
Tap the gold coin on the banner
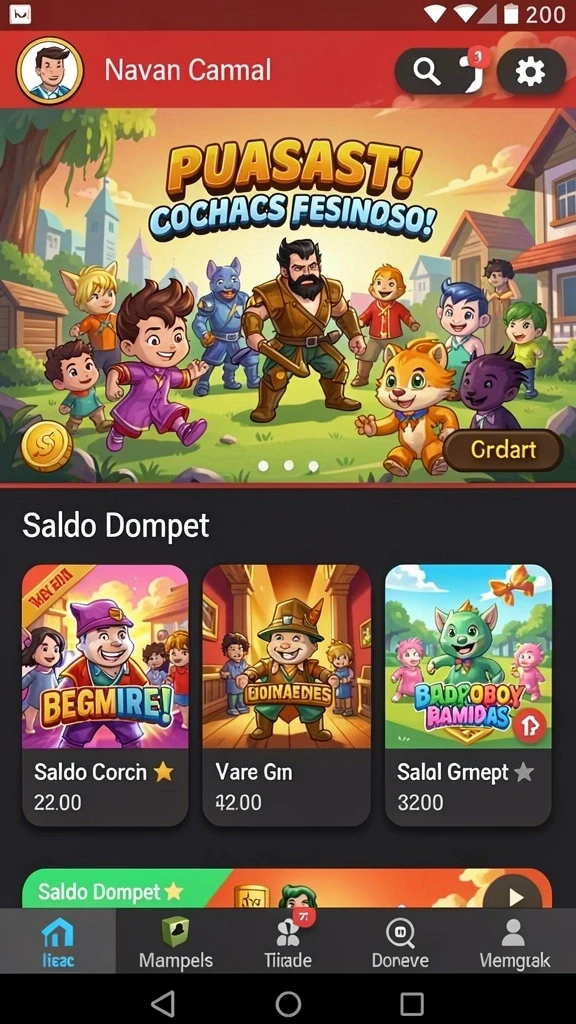[46, 446]
